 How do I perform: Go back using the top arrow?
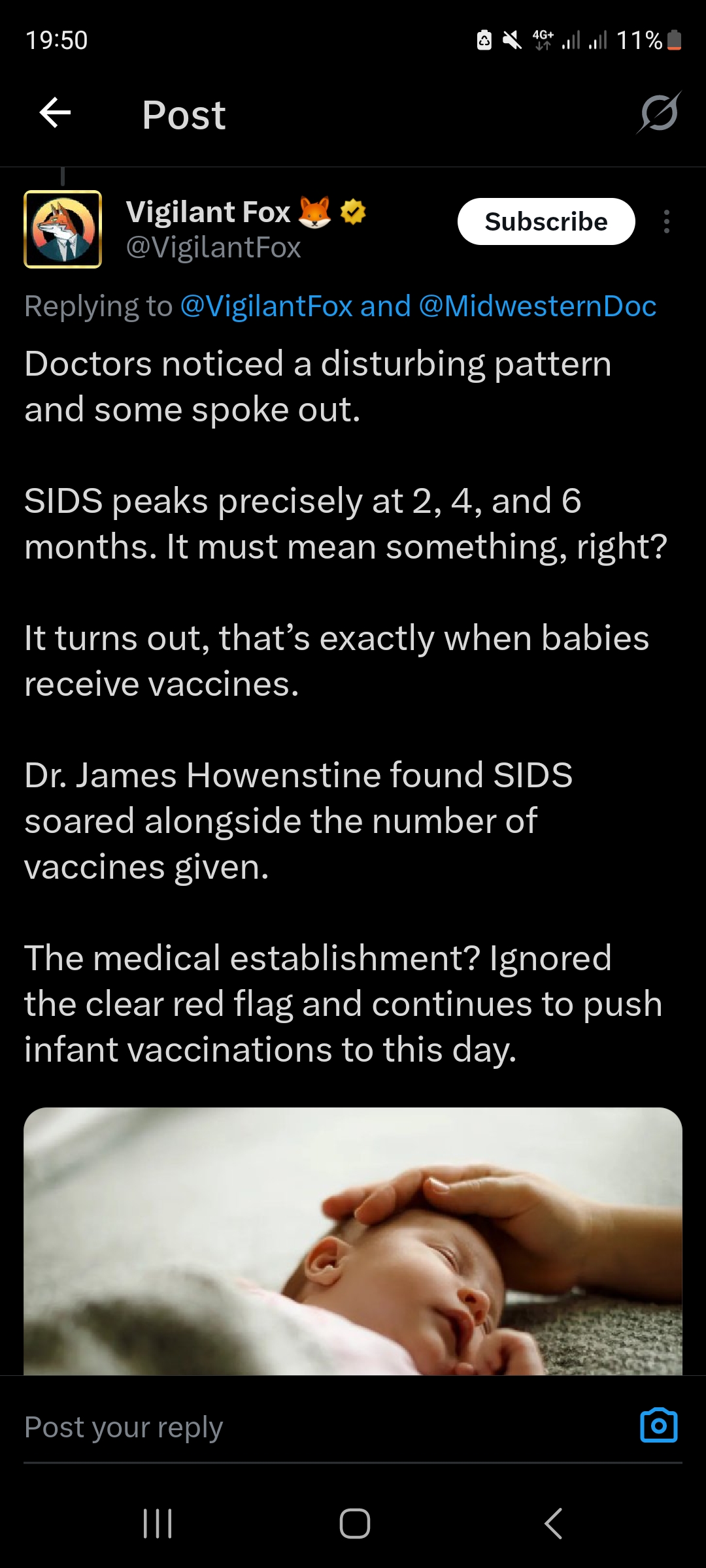coord(55,114)
